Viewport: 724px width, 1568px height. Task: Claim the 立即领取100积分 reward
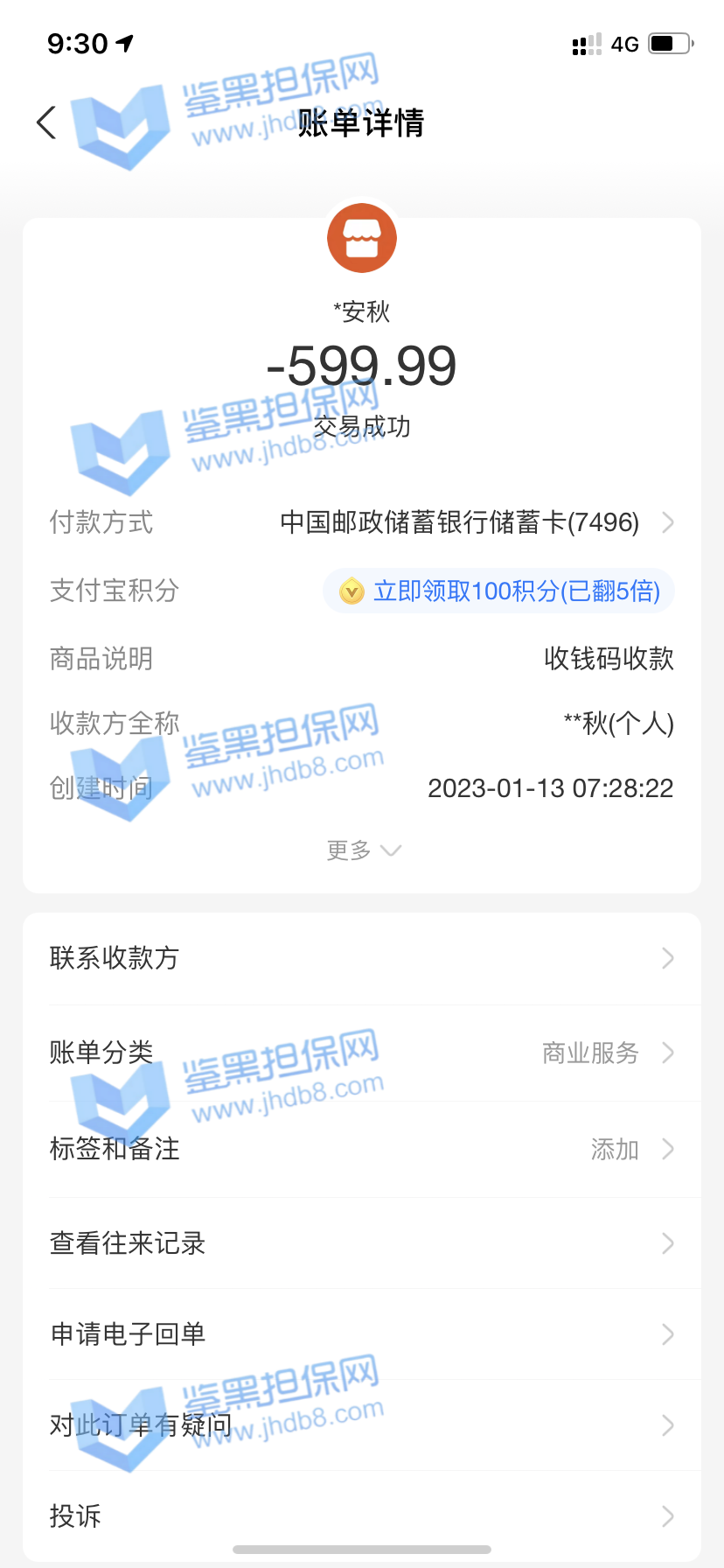pyautogui.click(x=499, y=591)
